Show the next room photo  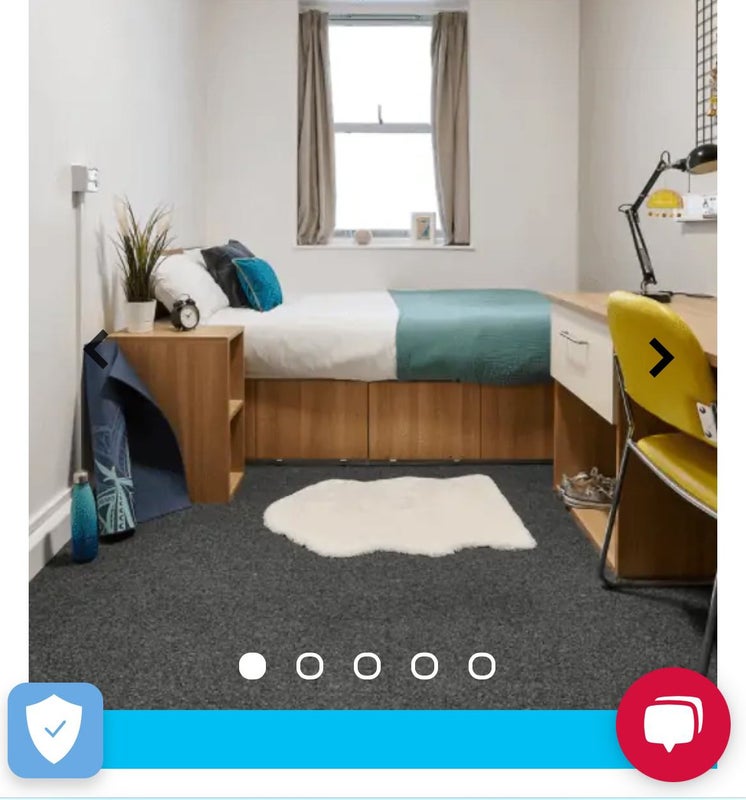[x=660, y=357]
